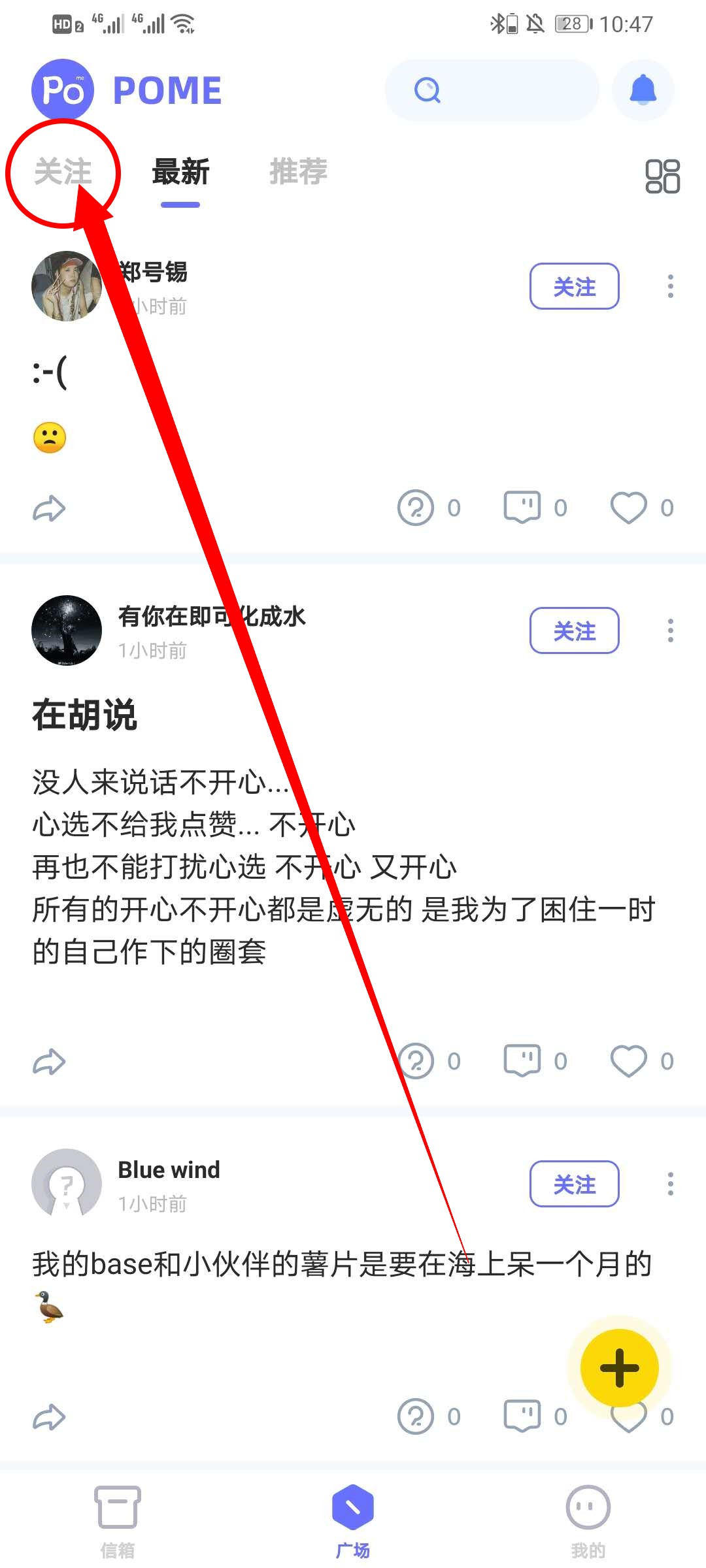Open the search box
Viewport: 706px width, 1568px height.
coord(492,90)
